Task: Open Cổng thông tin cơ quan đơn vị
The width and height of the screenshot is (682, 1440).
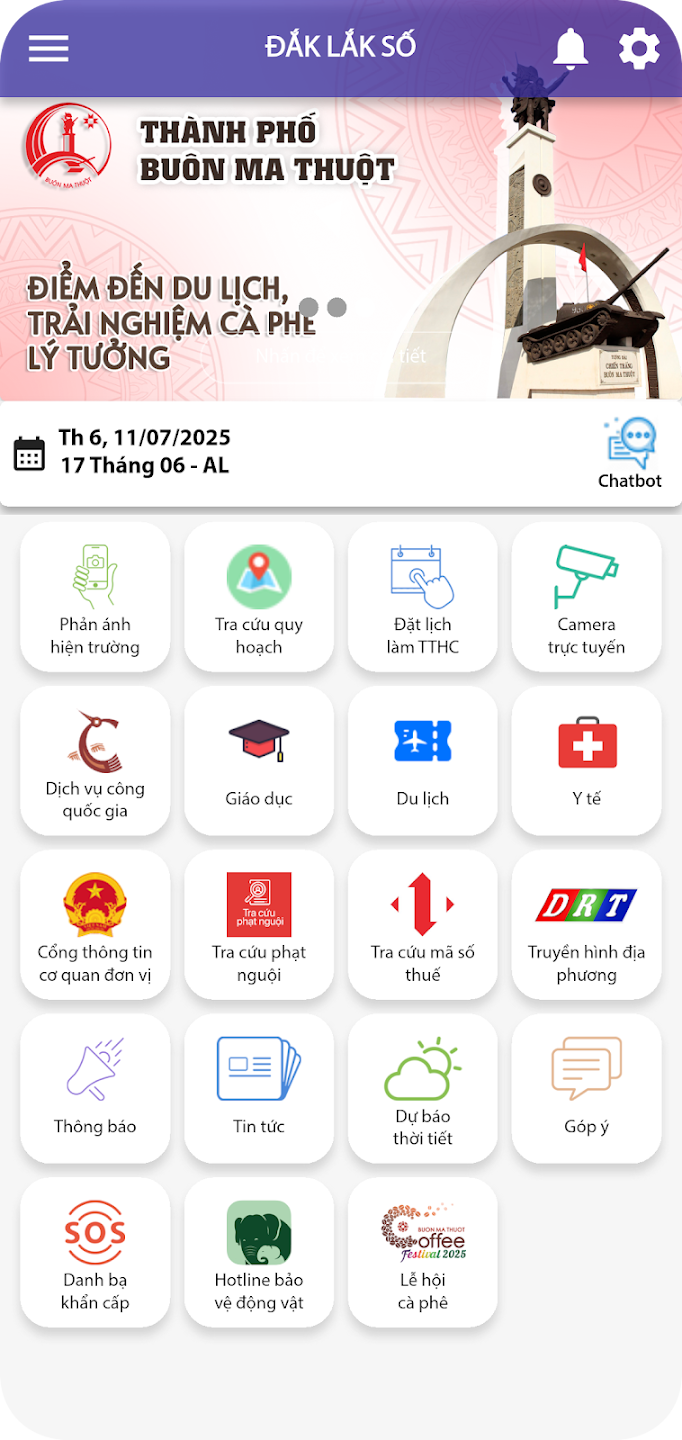Action: click(95, 925)
